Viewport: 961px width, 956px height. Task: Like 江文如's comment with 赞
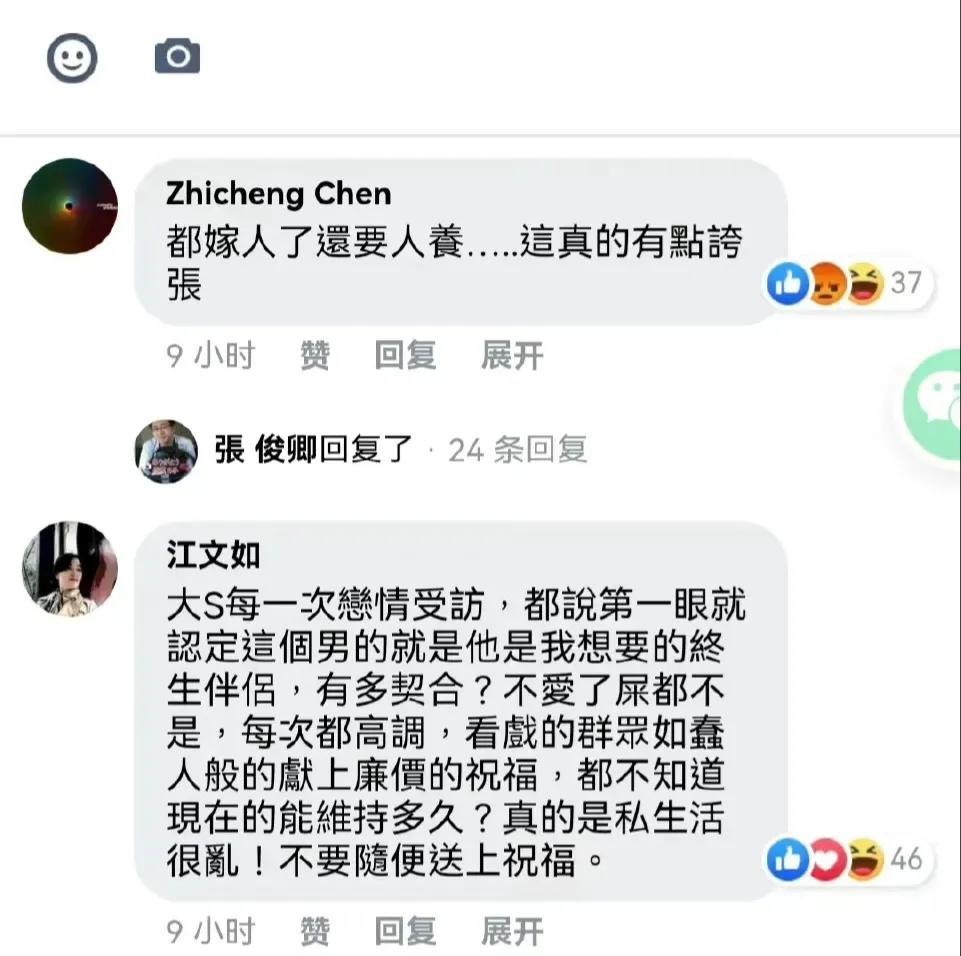[x=314, y=932]
